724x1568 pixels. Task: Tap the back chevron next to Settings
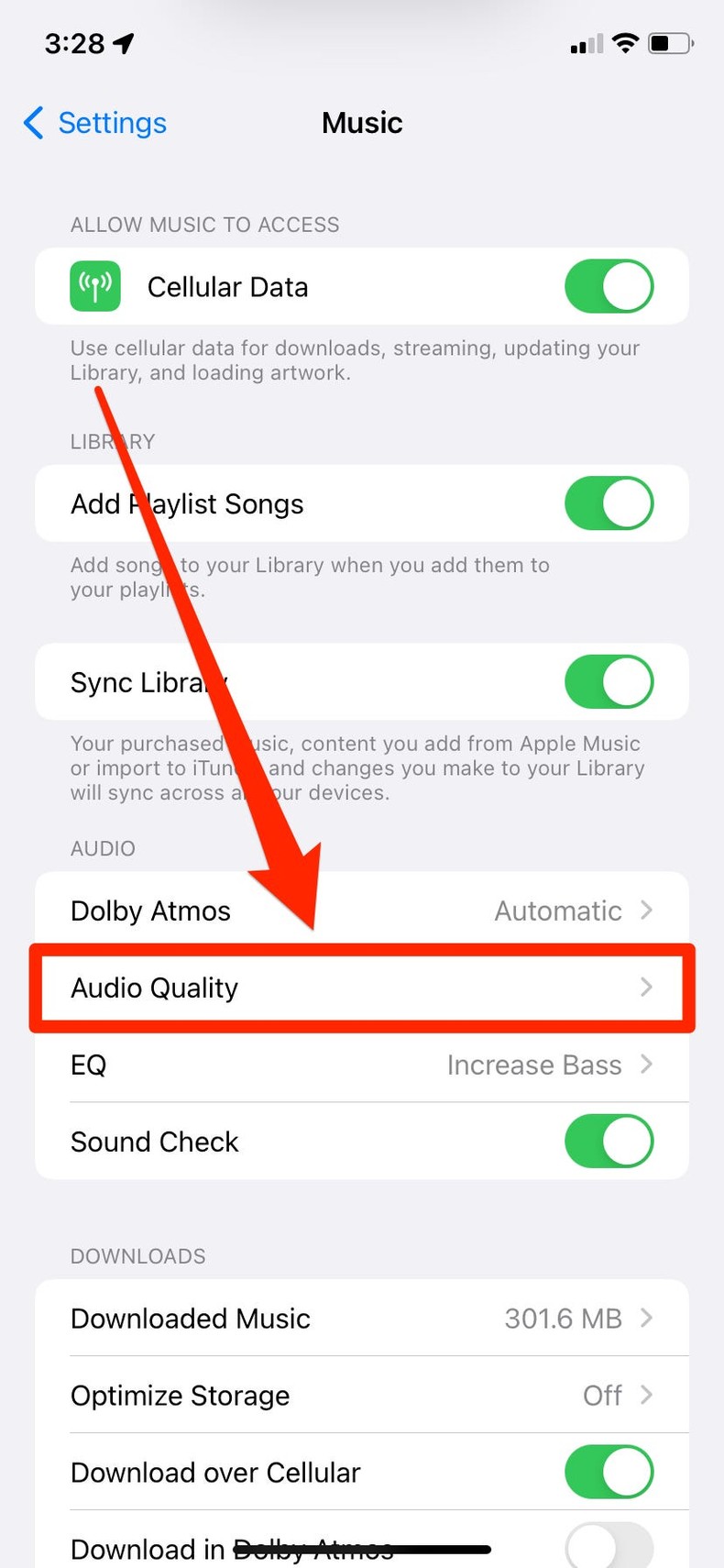pos(33,122)
